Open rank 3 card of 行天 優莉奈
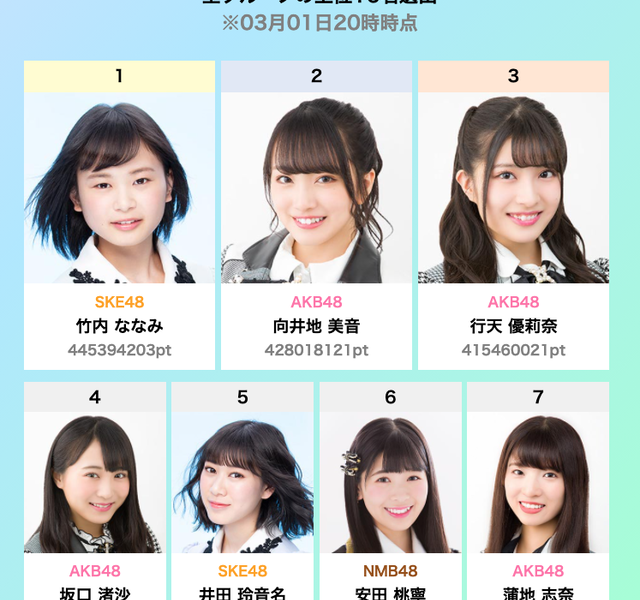 [x=513, y=215]
